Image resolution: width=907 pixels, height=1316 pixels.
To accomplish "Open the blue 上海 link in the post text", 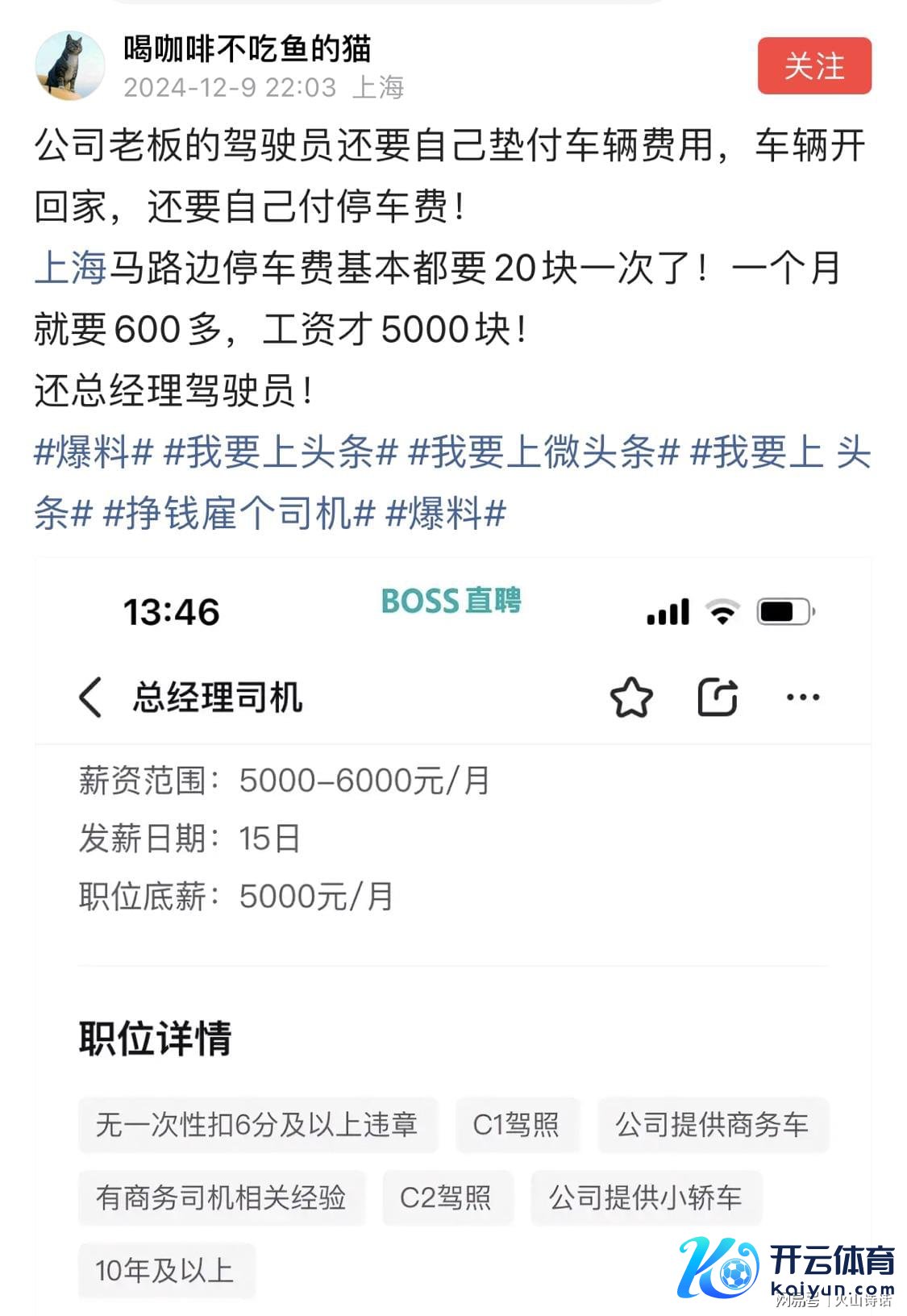I will [71, 269].
